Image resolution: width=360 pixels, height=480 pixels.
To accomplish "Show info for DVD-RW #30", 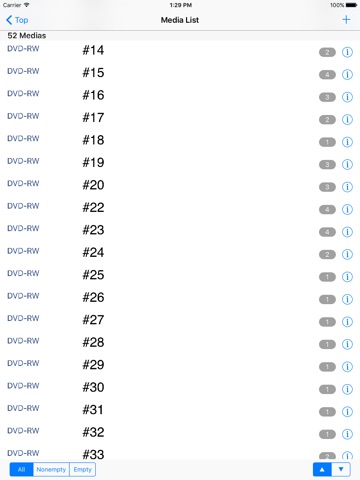I will 347,389.
